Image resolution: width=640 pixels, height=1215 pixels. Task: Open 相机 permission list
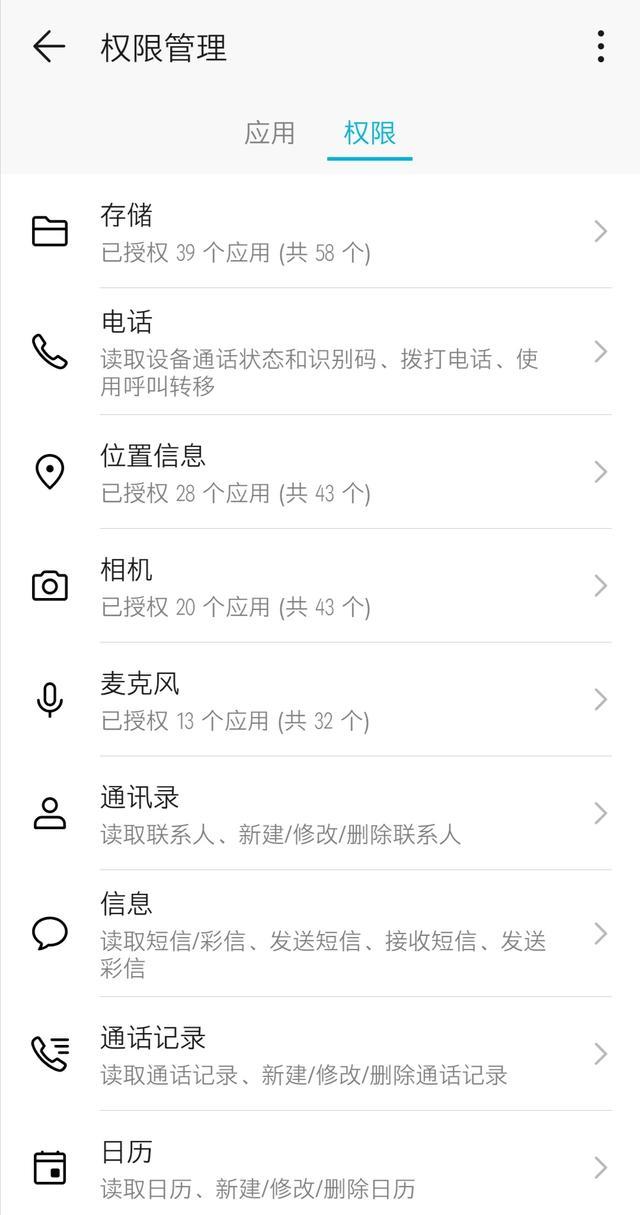coord(320,586)
